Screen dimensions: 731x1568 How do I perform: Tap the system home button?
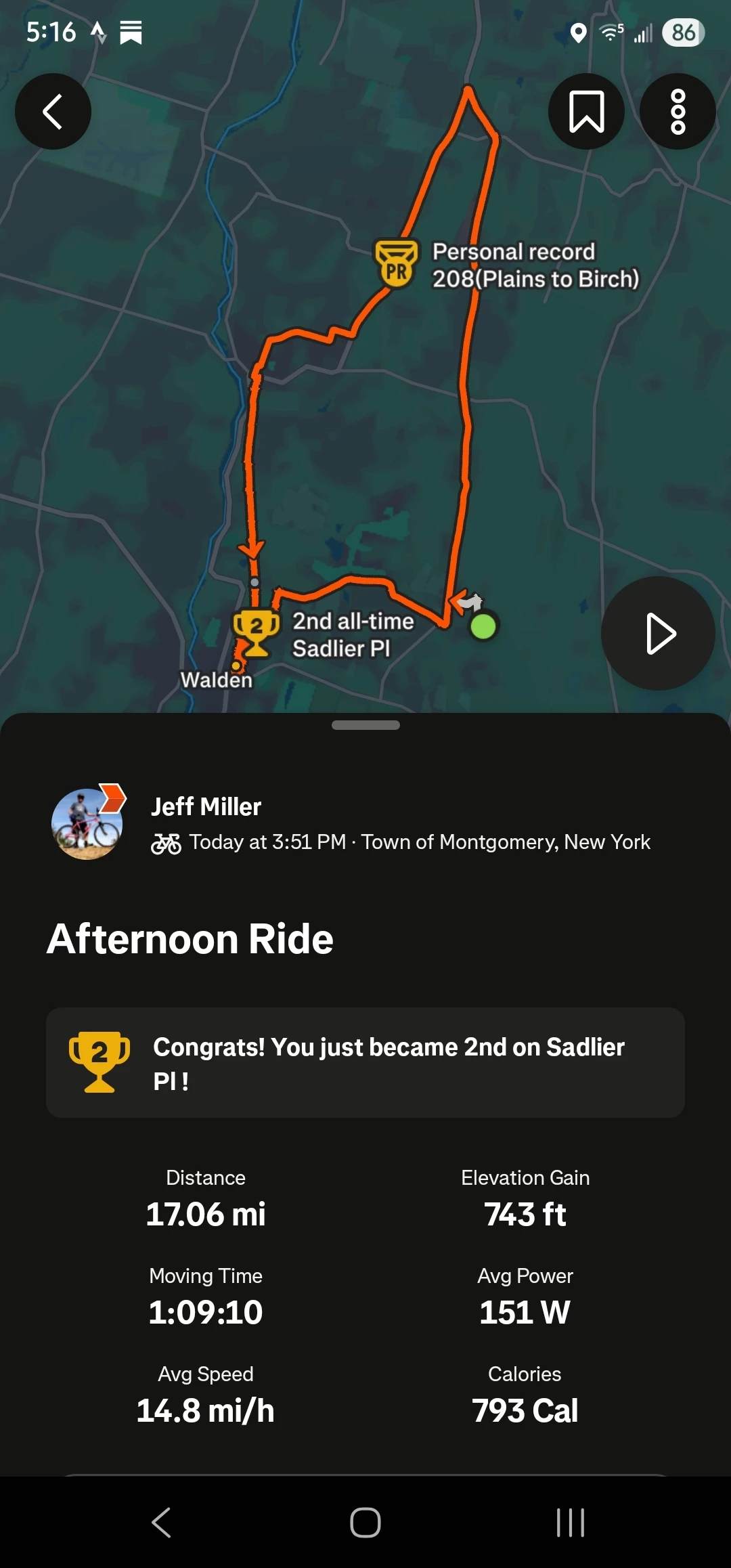[365, 1523]
